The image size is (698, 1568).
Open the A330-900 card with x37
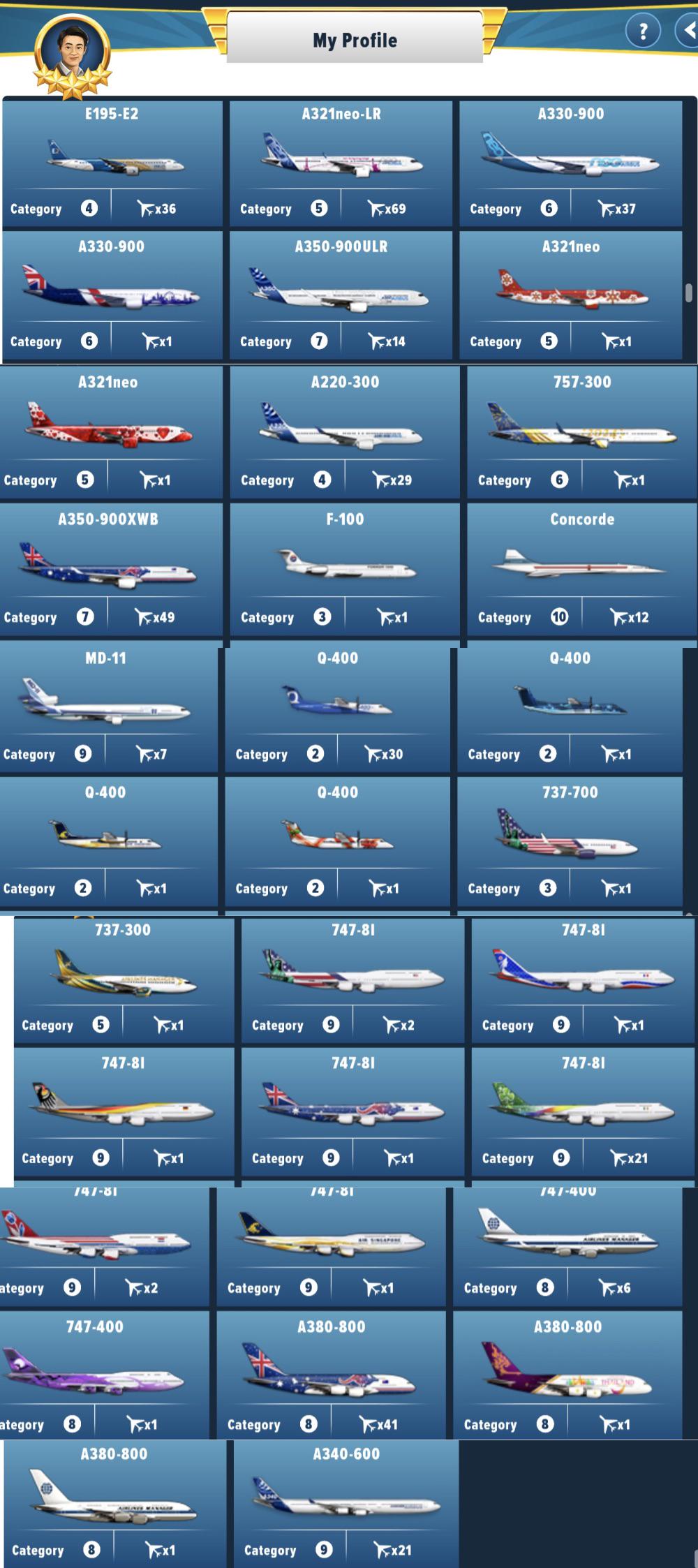570,163
